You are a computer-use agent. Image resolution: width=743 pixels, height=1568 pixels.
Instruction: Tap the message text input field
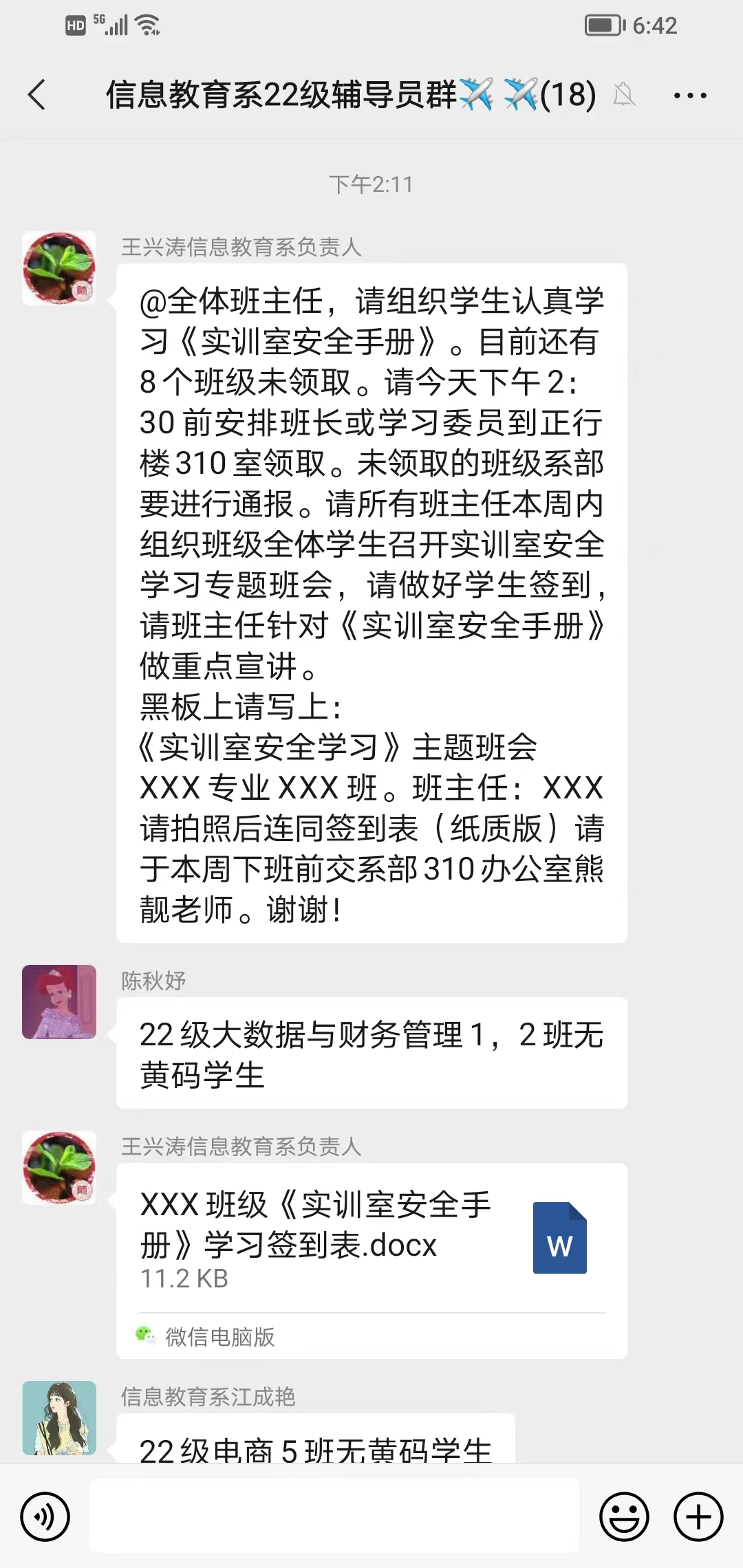334,1516
